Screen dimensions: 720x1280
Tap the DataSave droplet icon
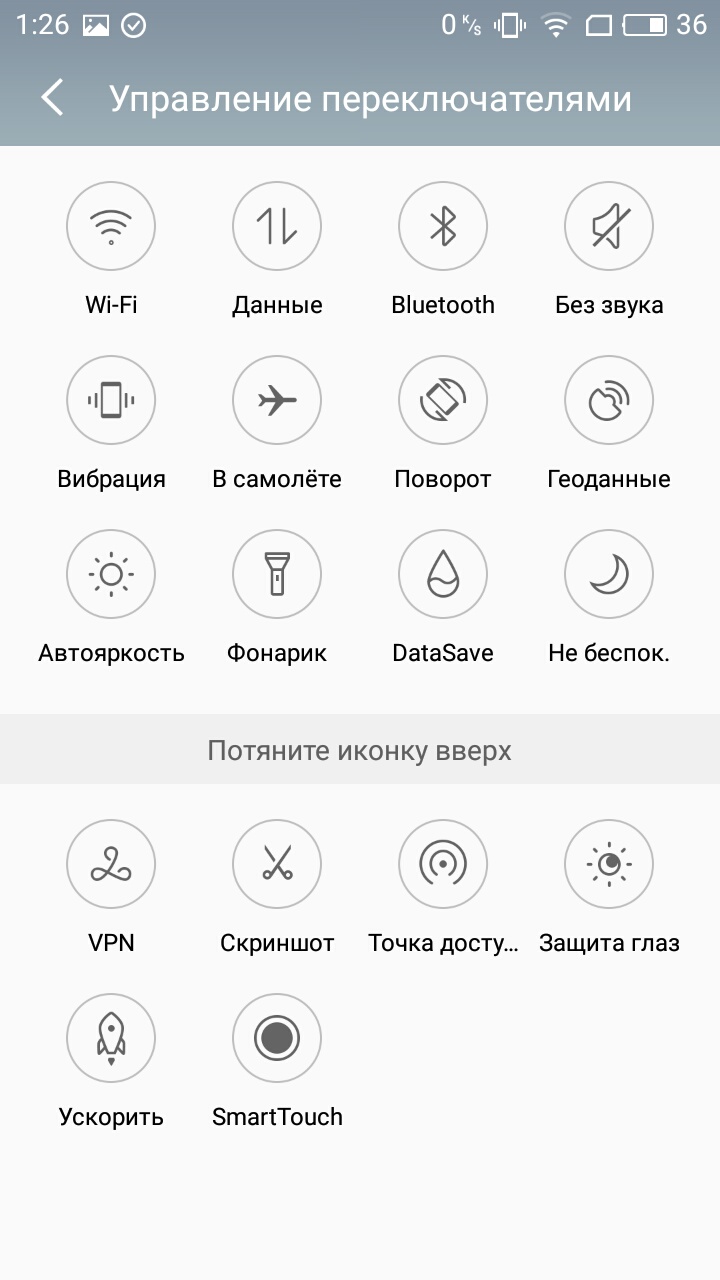tap(443, 574)
